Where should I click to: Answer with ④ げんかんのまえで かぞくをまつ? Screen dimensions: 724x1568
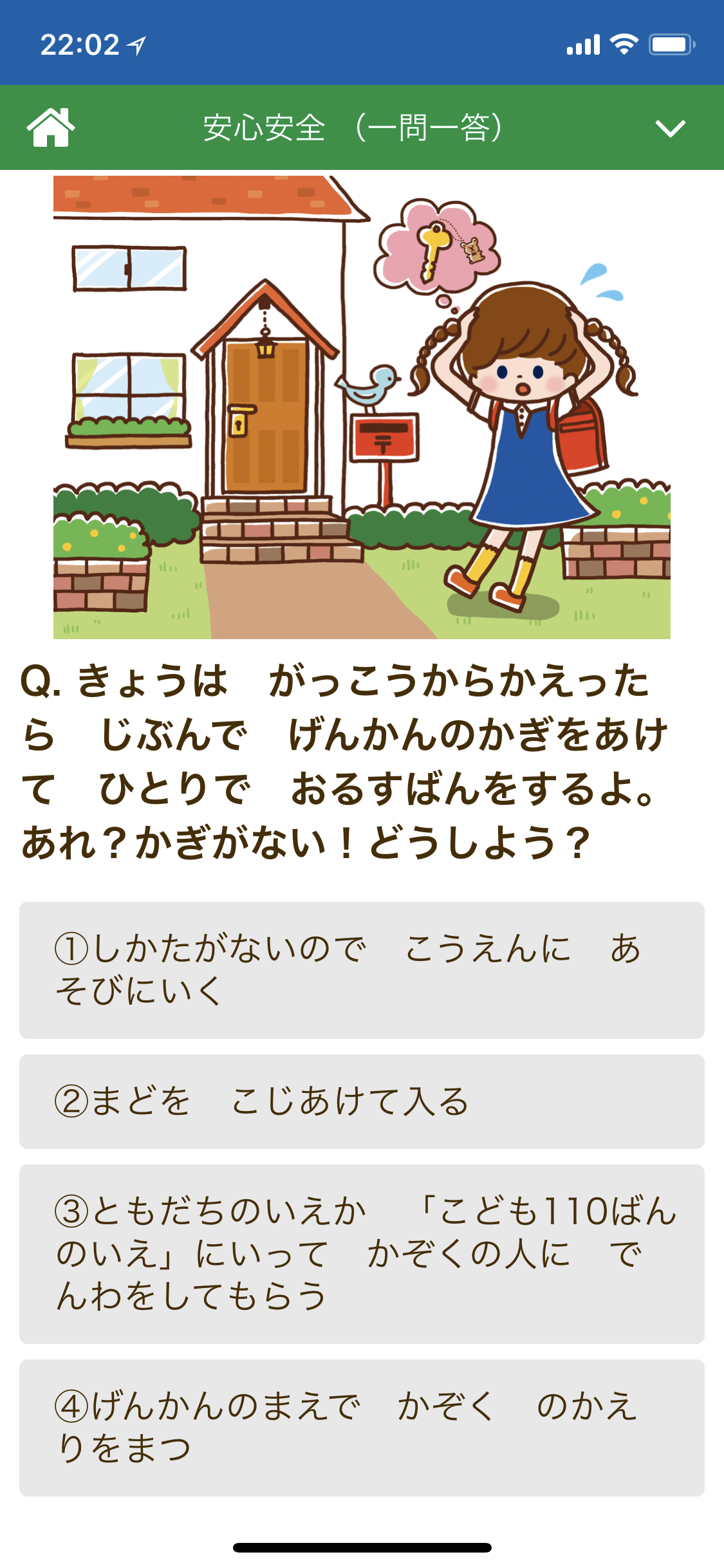click(x=362, y=1427)
